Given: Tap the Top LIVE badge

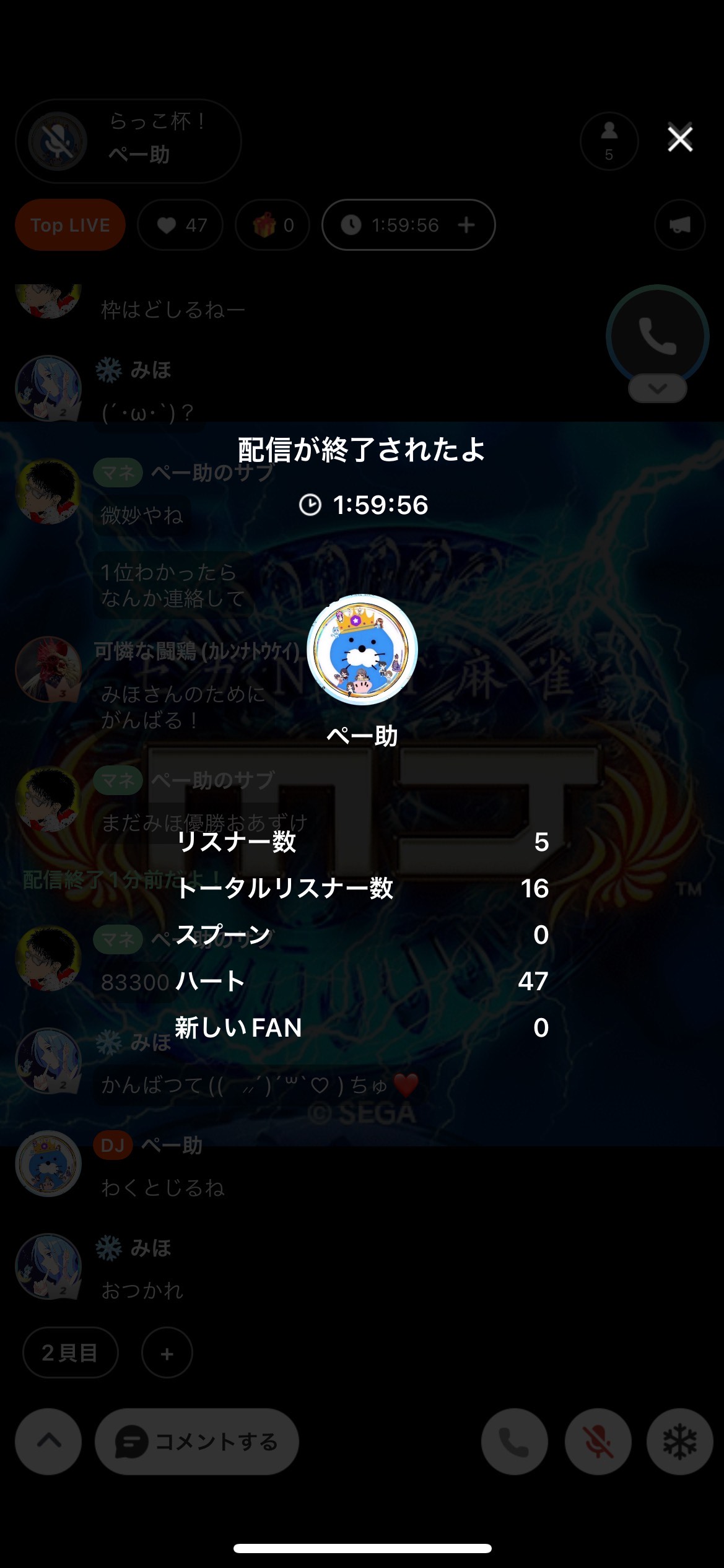Looking at the screenshot, I should click(70, 225).
